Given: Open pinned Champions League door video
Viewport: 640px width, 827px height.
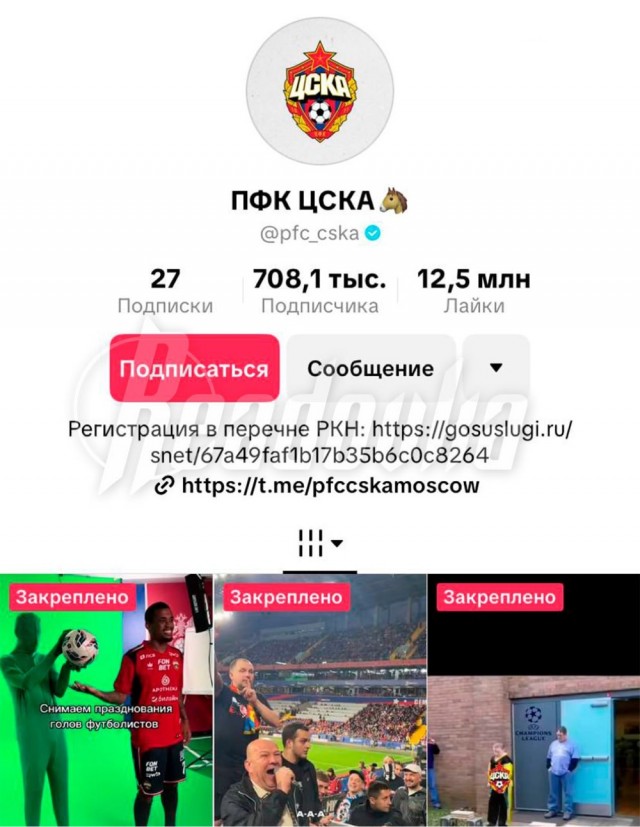Looking at the screenshot, I should [534, 700].
